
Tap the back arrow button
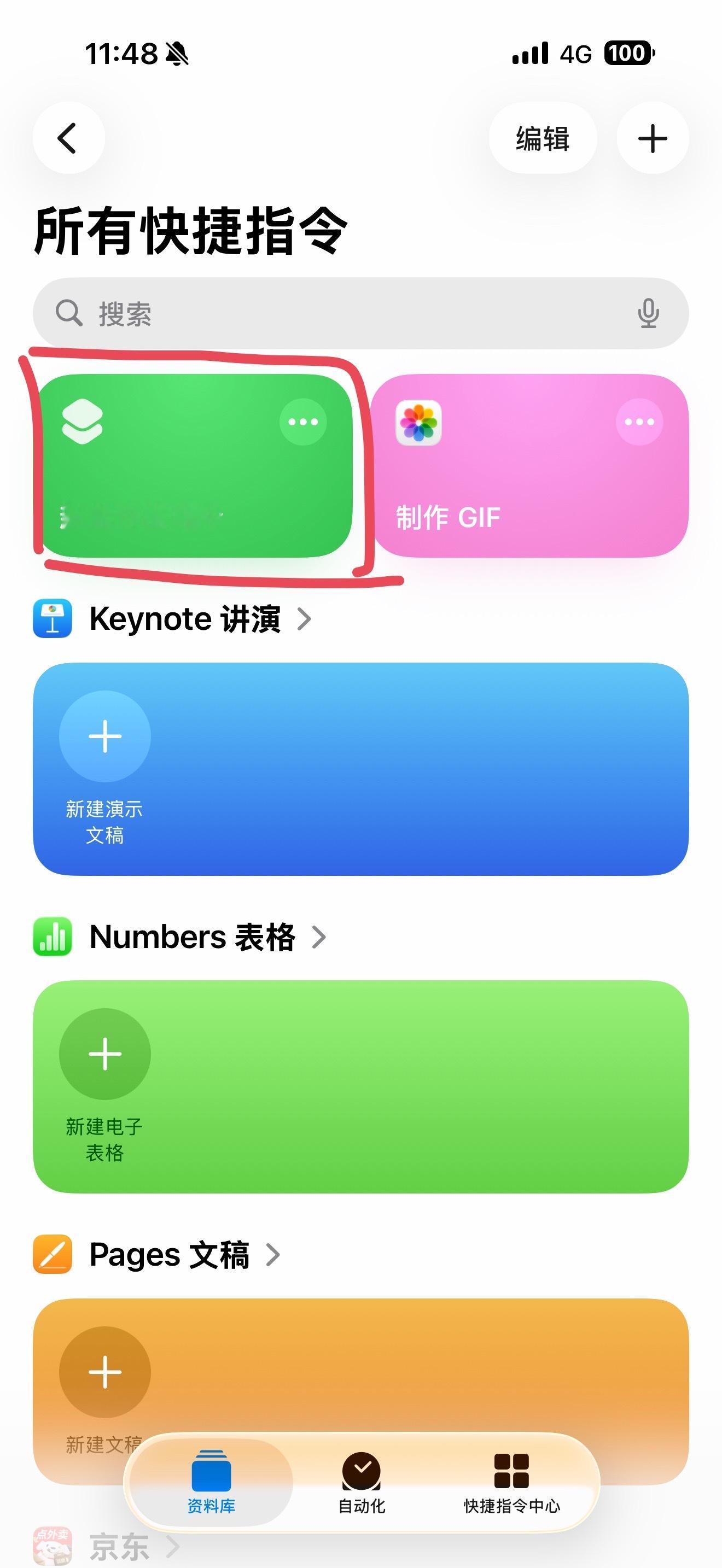pos(68,138)
